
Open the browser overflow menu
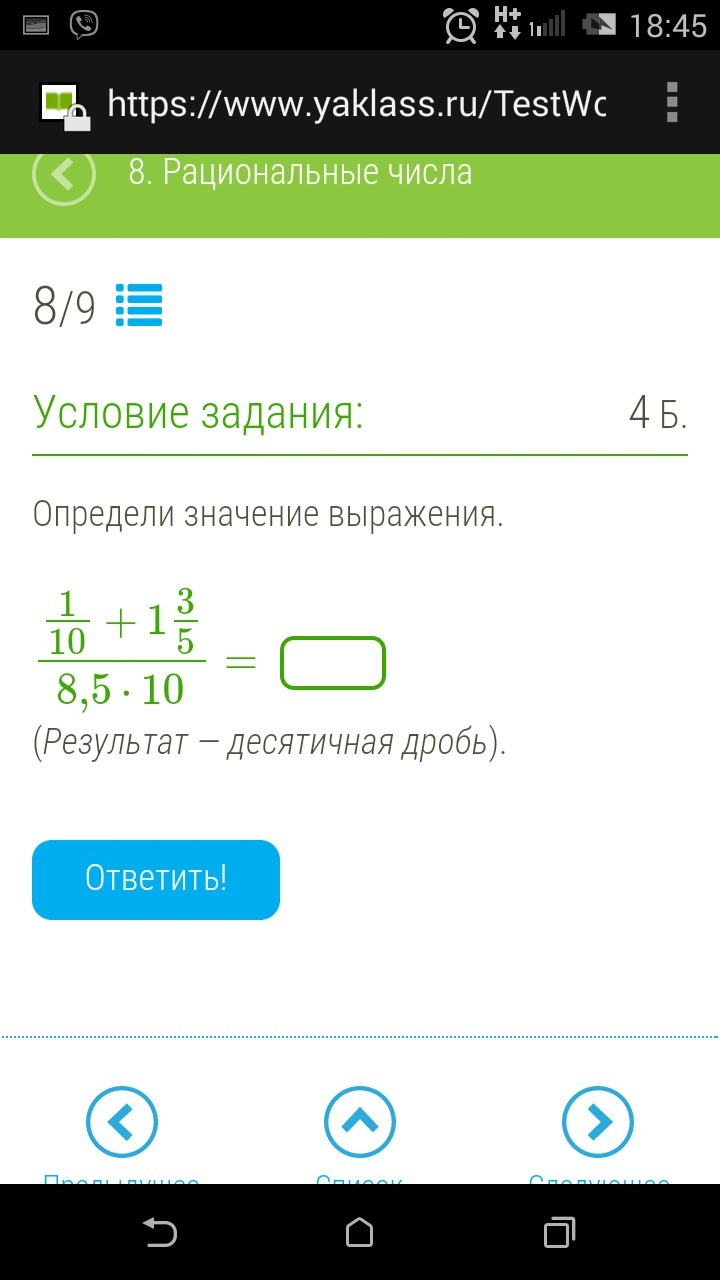tap(672, 103)
